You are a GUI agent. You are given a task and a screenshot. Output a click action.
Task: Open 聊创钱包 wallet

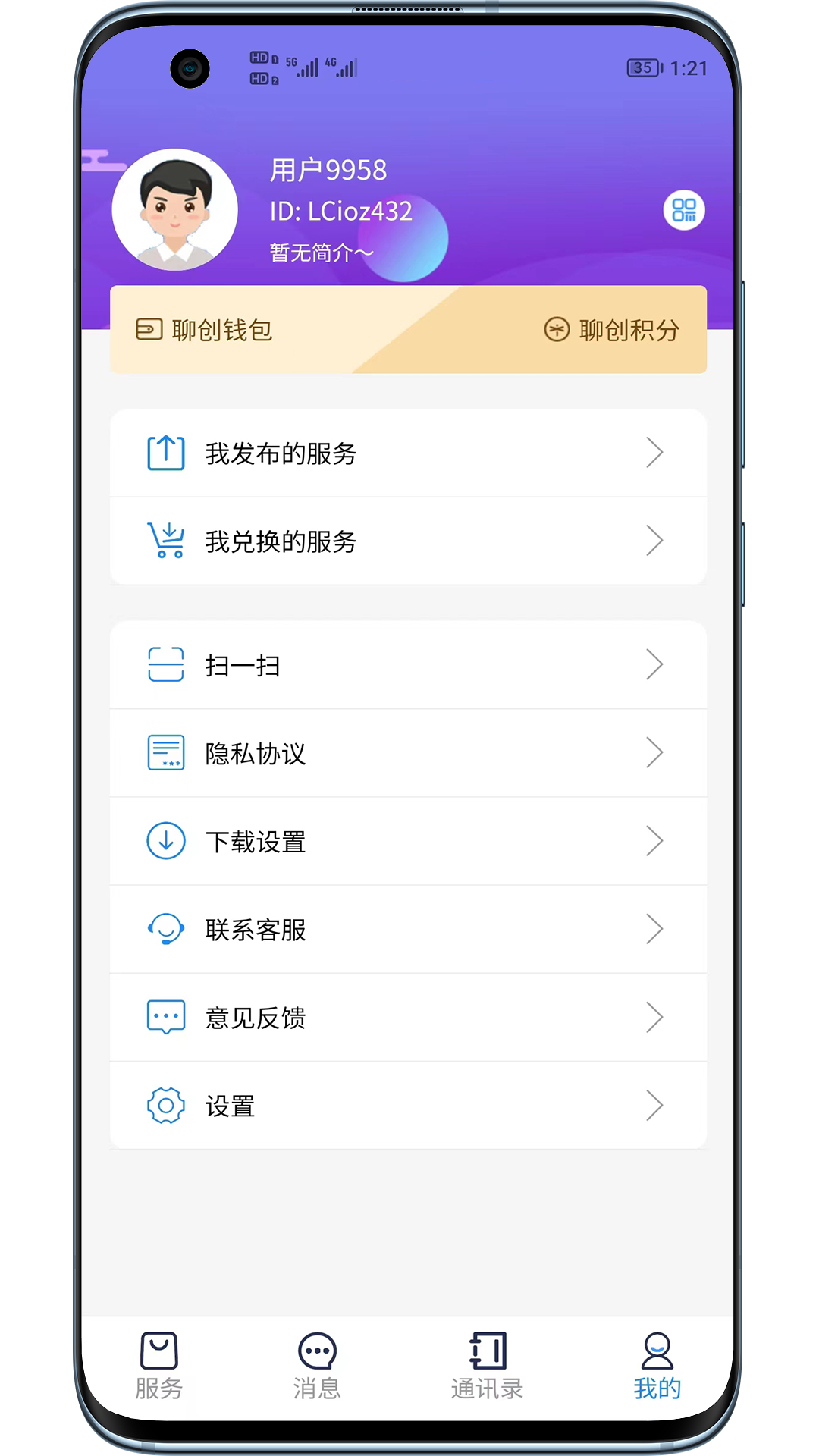pos(205,330)
